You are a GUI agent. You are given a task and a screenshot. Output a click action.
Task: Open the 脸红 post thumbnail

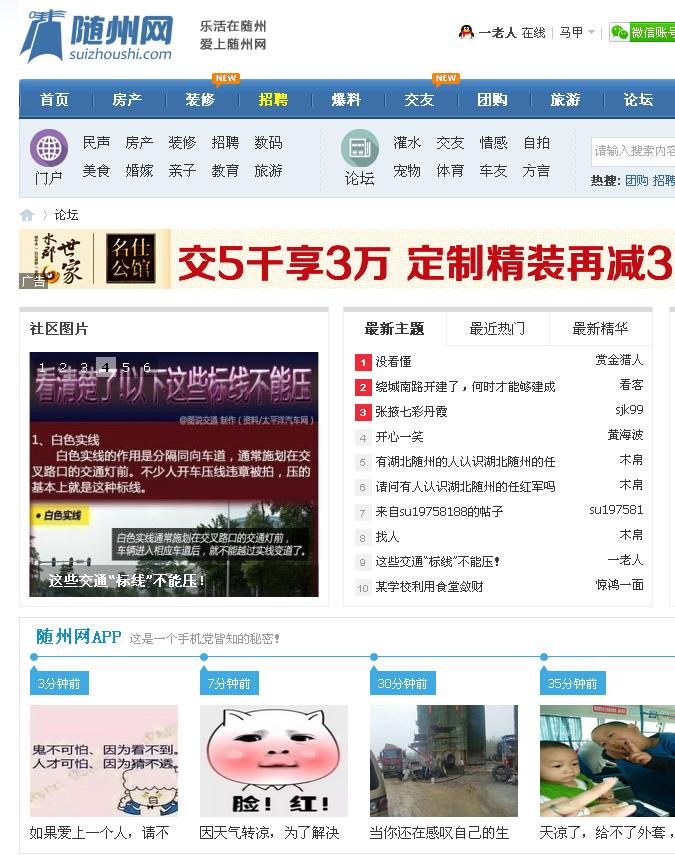tap(274, 760)
